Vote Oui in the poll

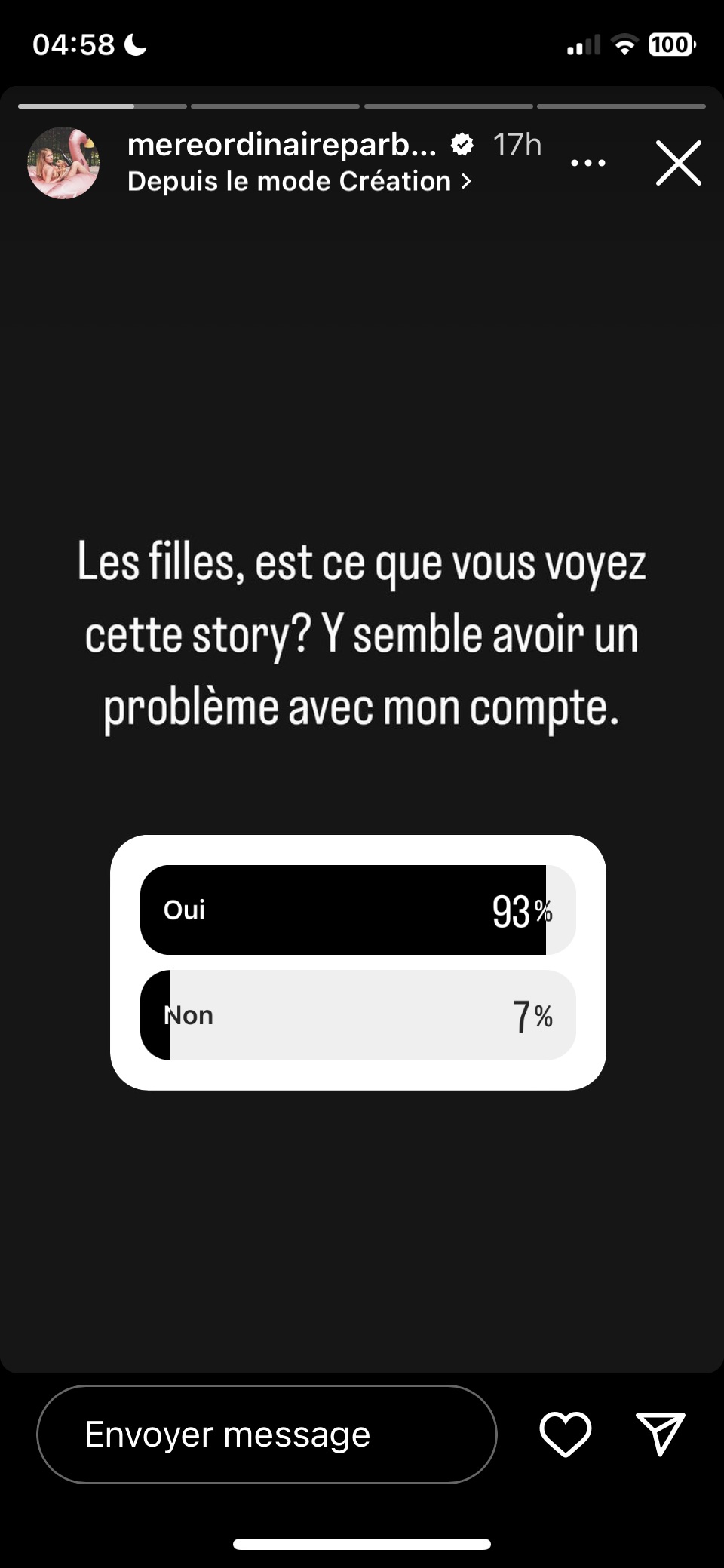pyautogui.click(x=358, y=910)
